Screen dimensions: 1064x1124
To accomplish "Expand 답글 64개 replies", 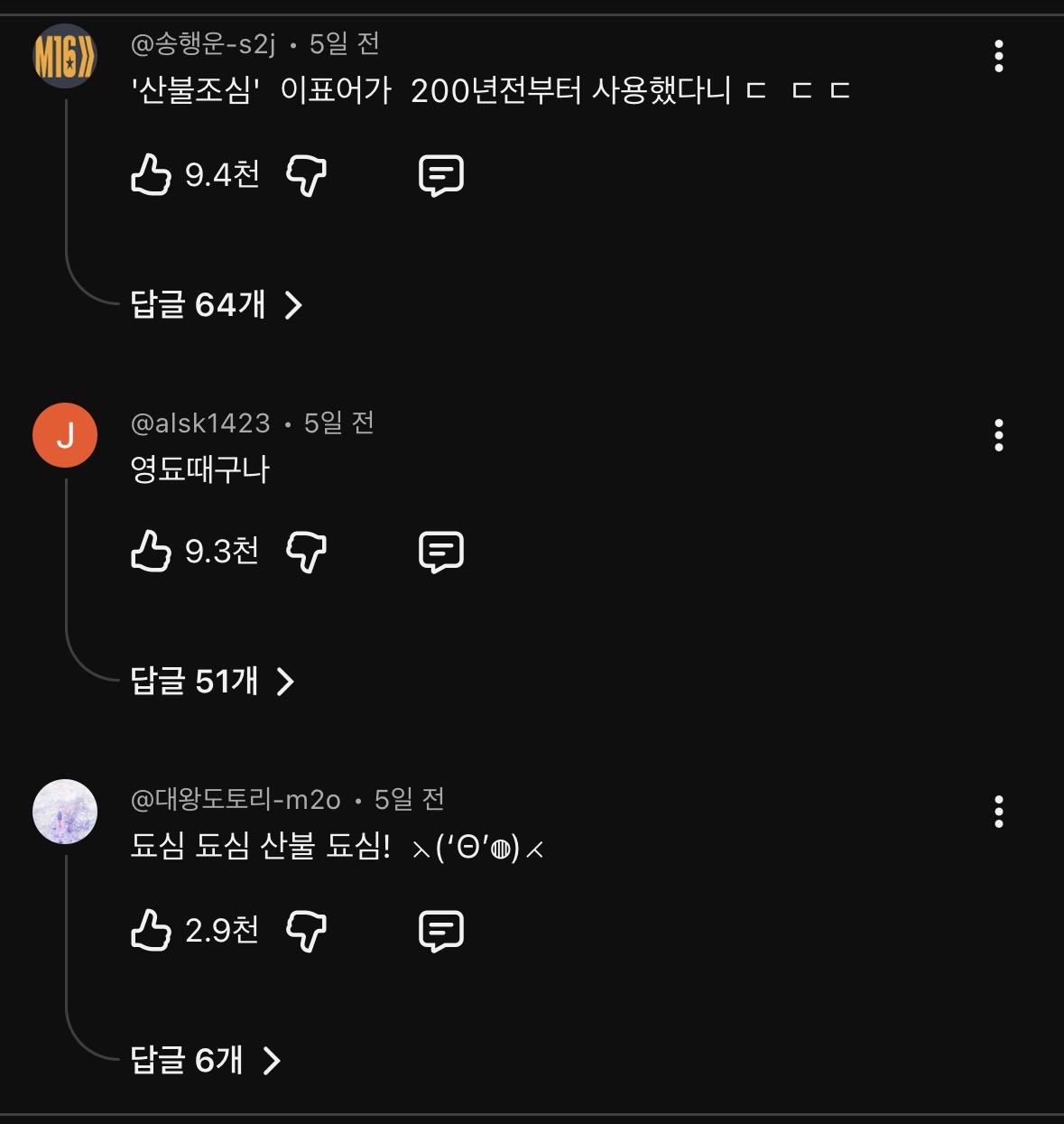I will tap(215, 305).
